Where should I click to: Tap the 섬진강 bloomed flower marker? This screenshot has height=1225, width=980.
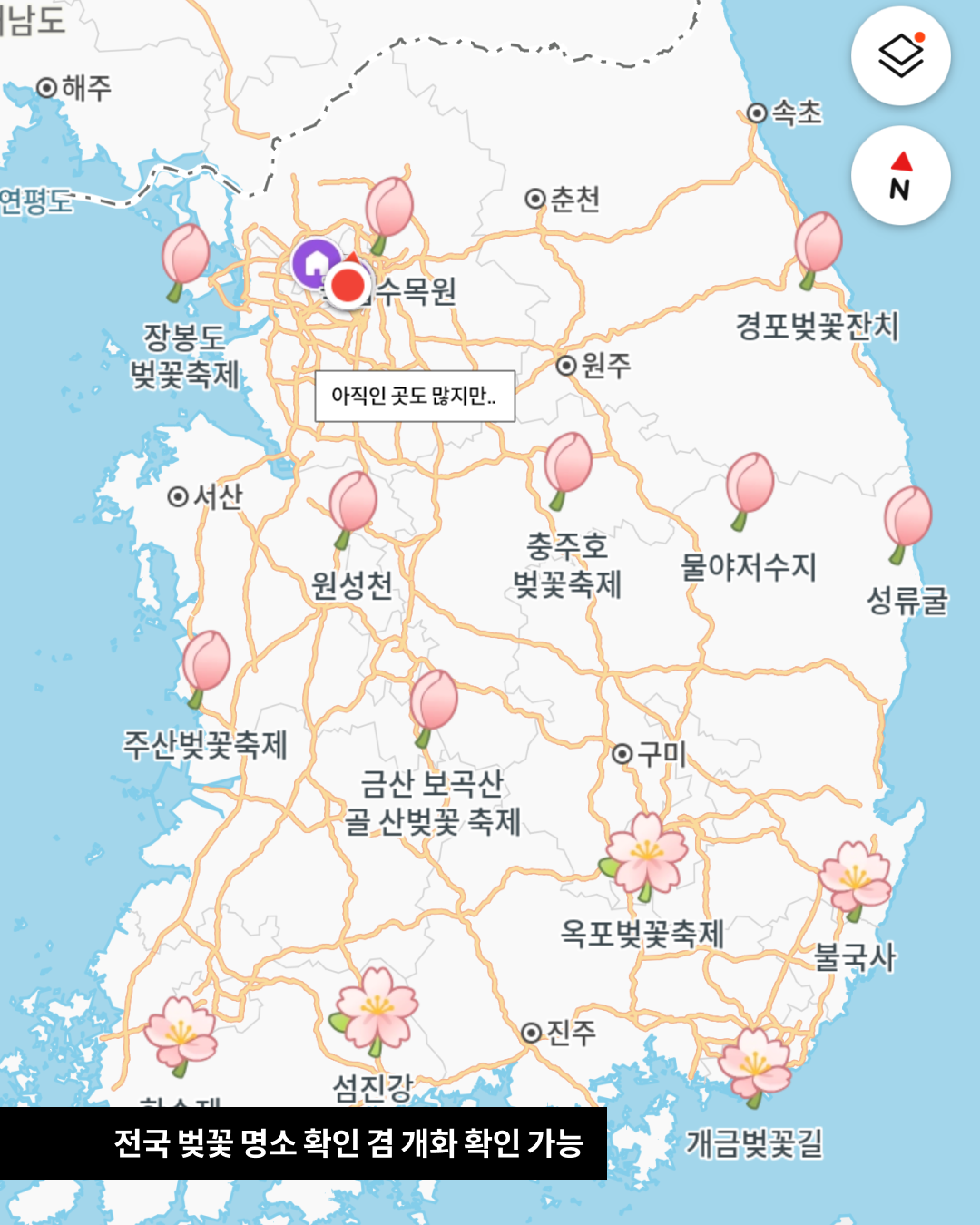375,1008
